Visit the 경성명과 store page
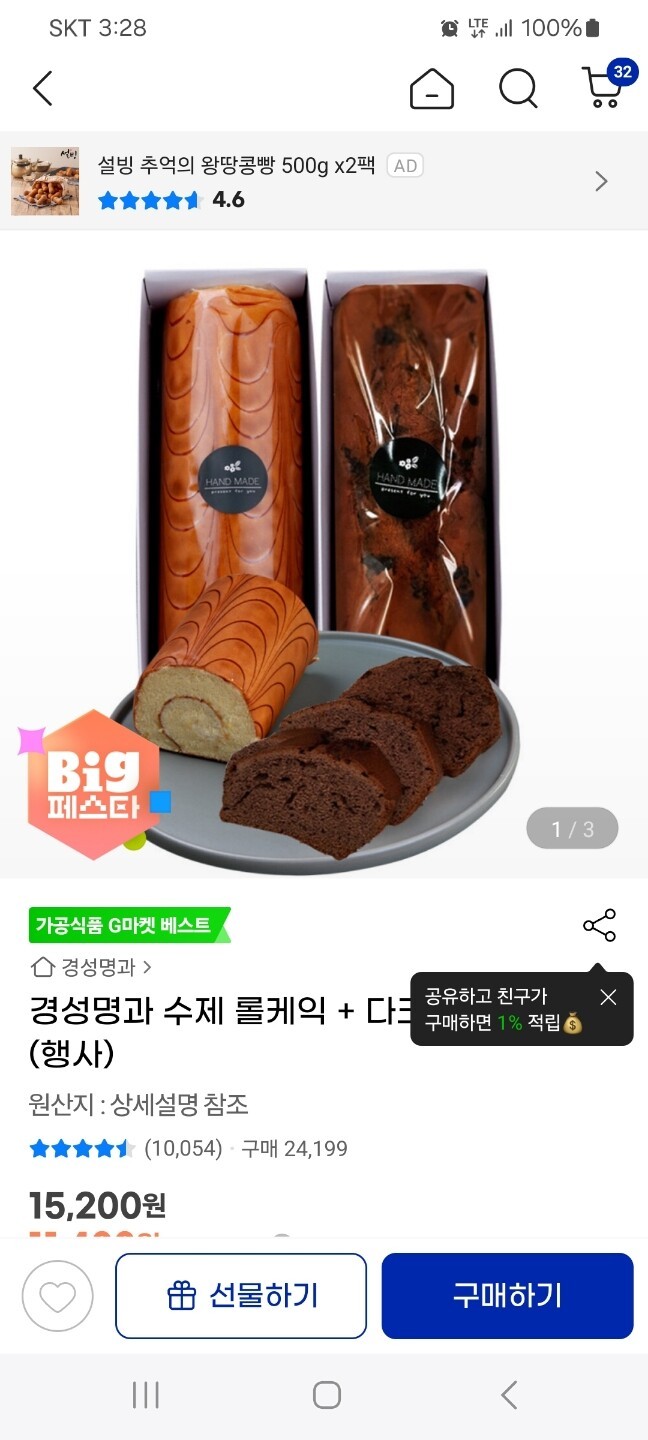 click(92, 967)
